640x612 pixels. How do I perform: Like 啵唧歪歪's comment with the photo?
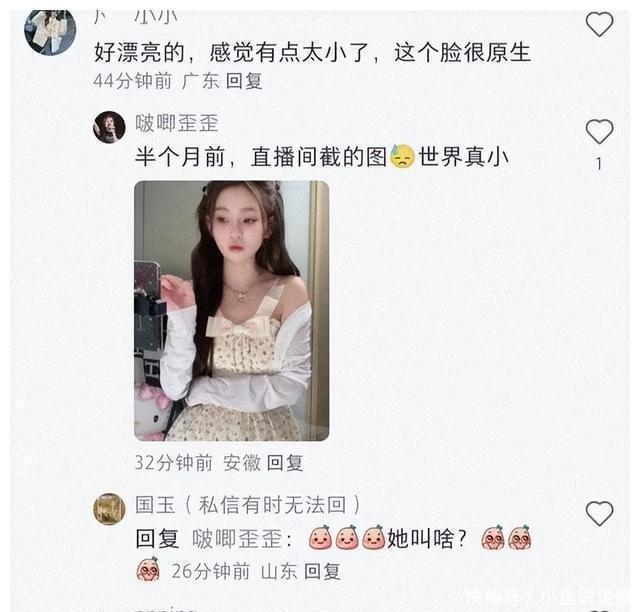click(x=599, y=131)
